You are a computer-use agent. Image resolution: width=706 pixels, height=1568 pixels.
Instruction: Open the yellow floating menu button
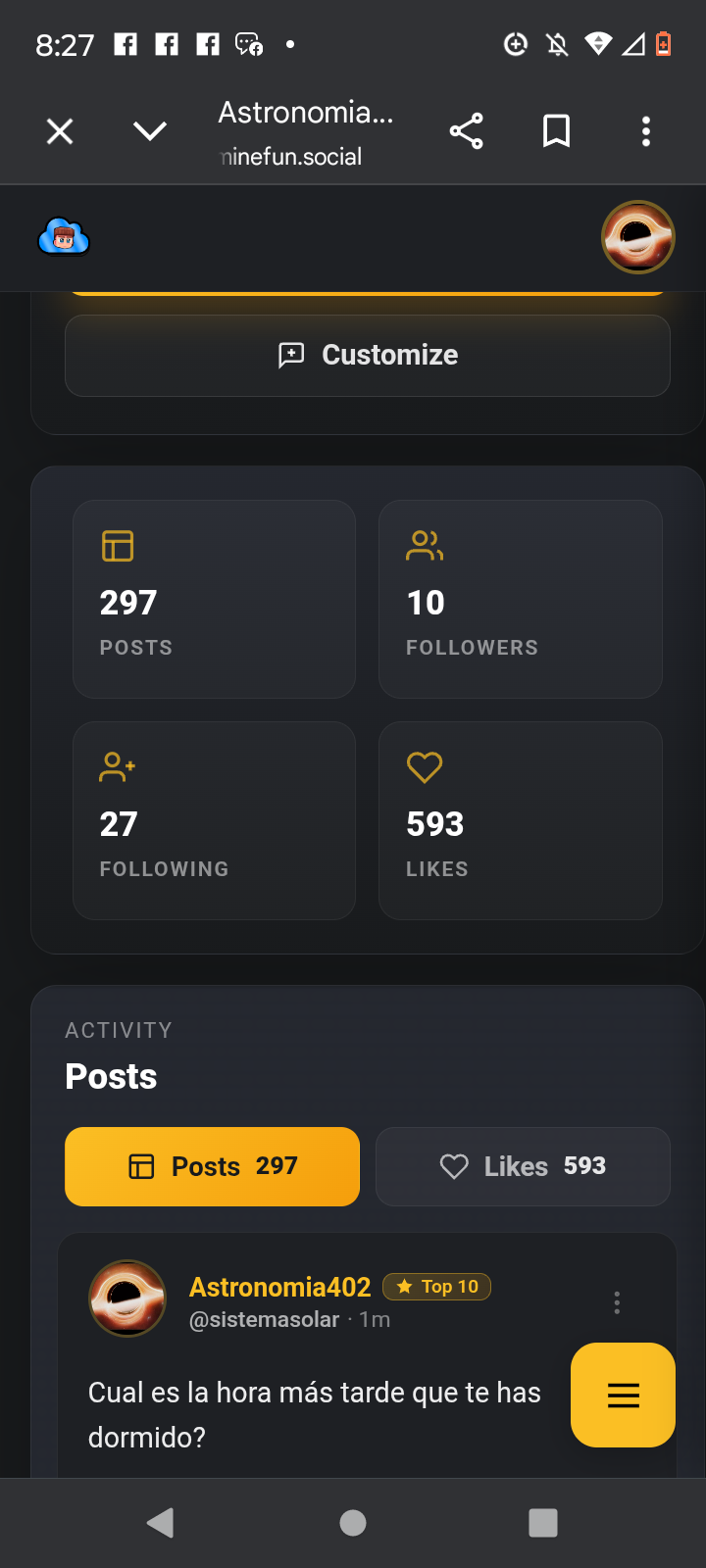(x=623, y=1395)
